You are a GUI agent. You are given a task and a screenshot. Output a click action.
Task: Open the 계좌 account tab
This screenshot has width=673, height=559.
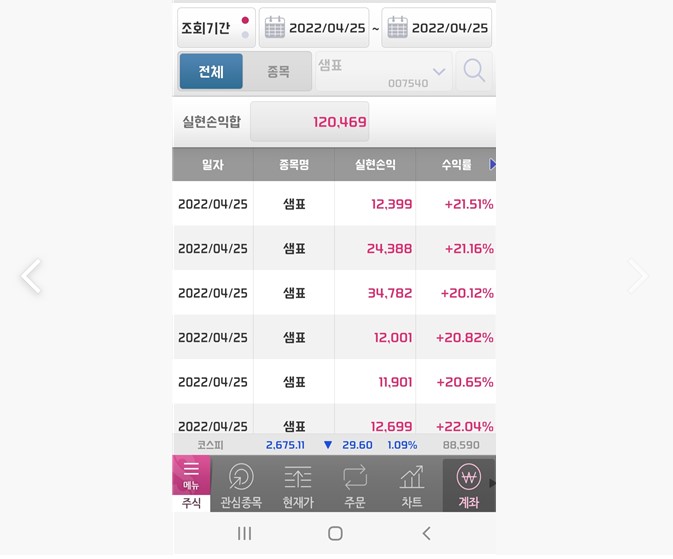tap(468, 485)
